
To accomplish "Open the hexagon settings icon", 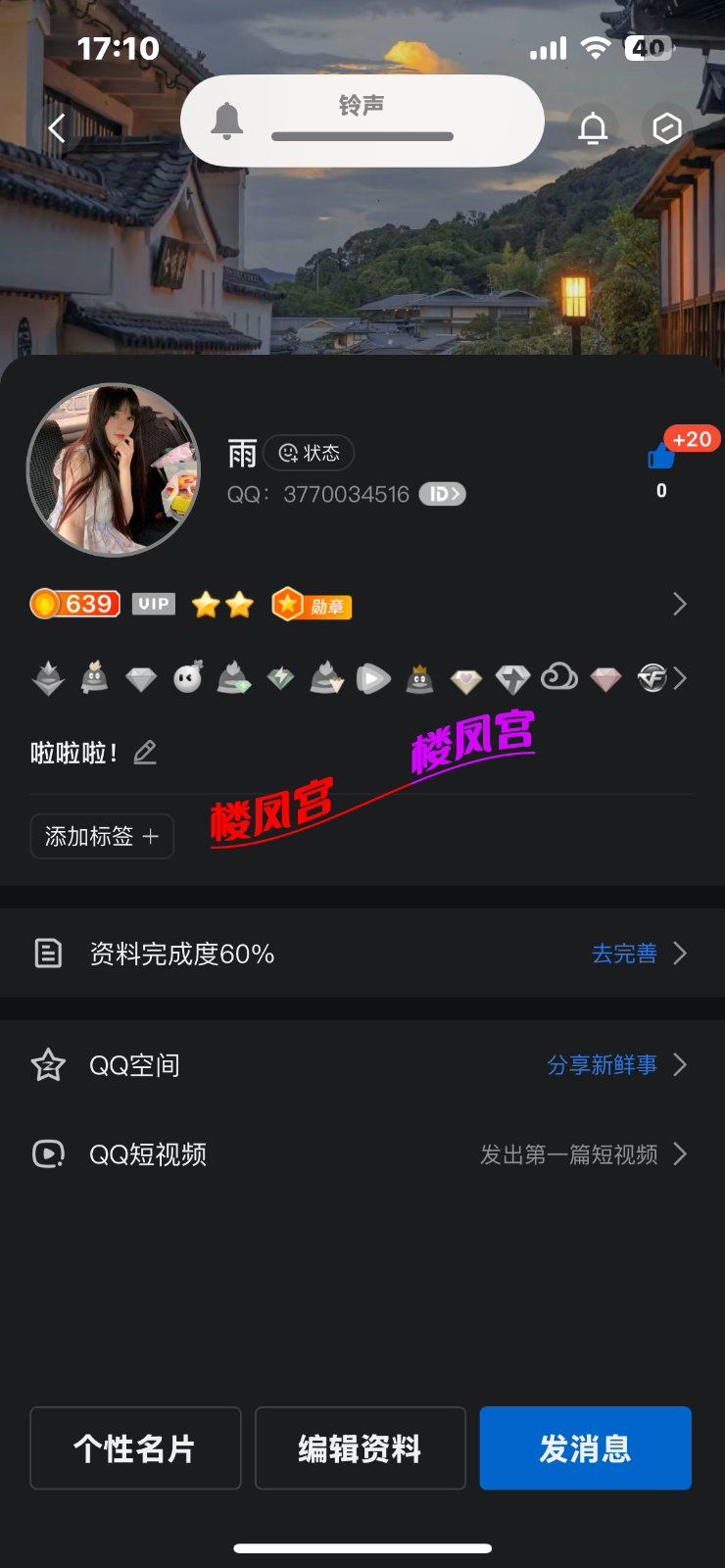I will pyautogui.click(x=667, y=127).
